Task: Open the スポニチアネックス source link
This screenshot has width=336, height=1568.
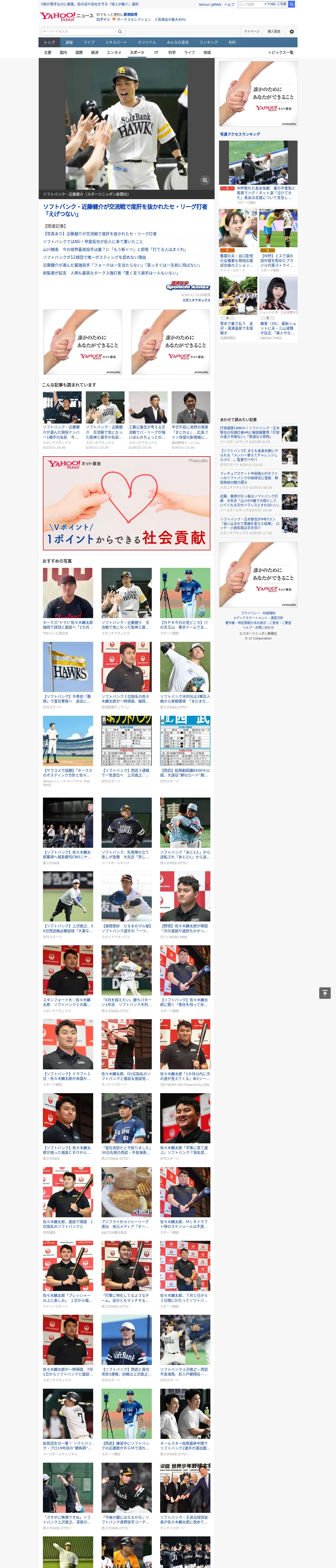Action: click(196, 300)
